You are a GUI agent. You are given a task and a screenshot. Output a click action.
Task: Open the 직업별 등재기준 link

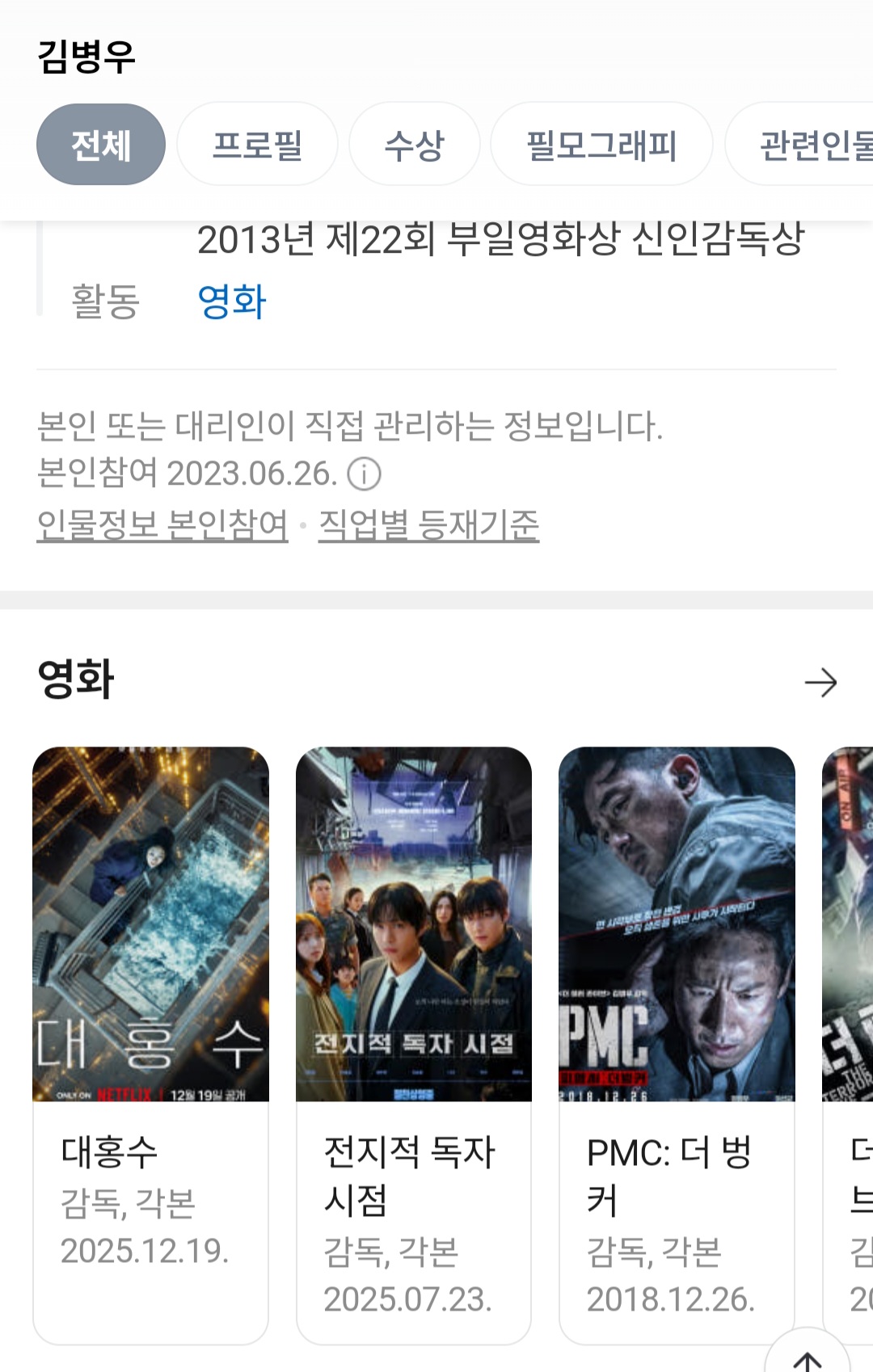pyautogui.click(x=428, y=525)
